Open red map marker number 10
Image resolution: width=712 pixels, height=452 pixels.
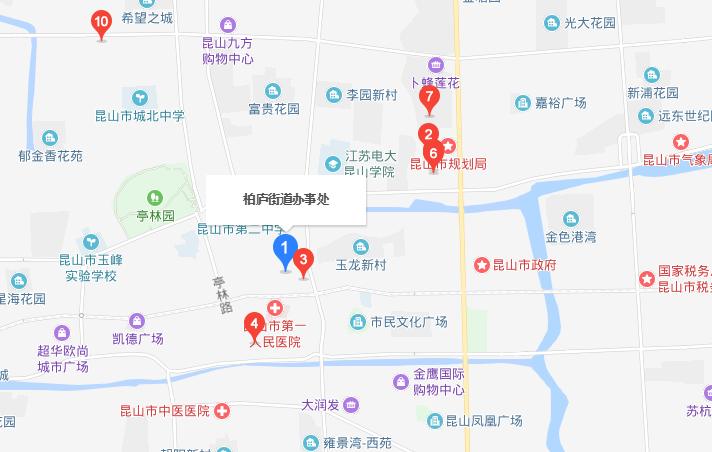[101, 21]
